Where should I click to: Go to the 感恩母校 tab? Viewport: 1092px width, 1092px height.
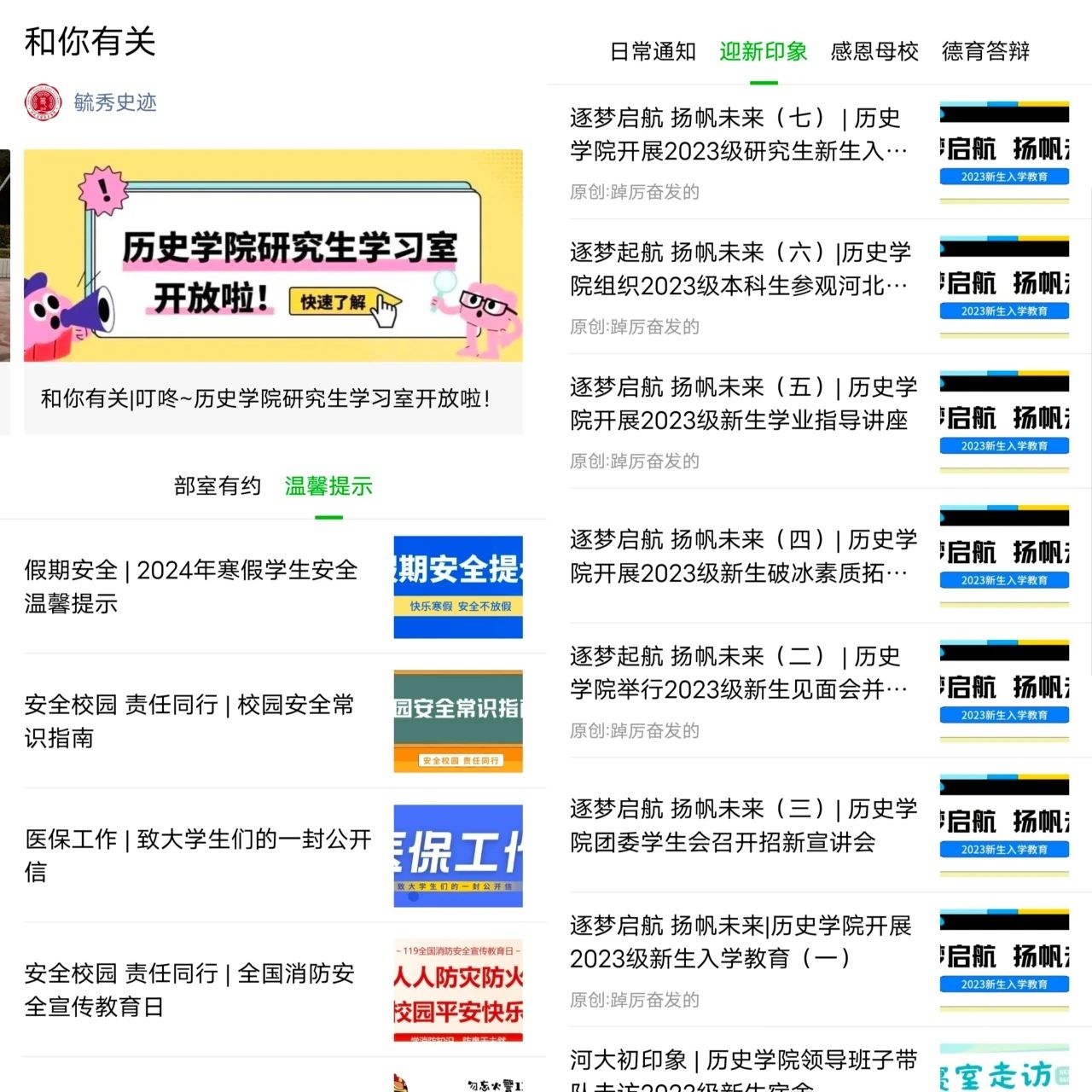tap(874, 52)
